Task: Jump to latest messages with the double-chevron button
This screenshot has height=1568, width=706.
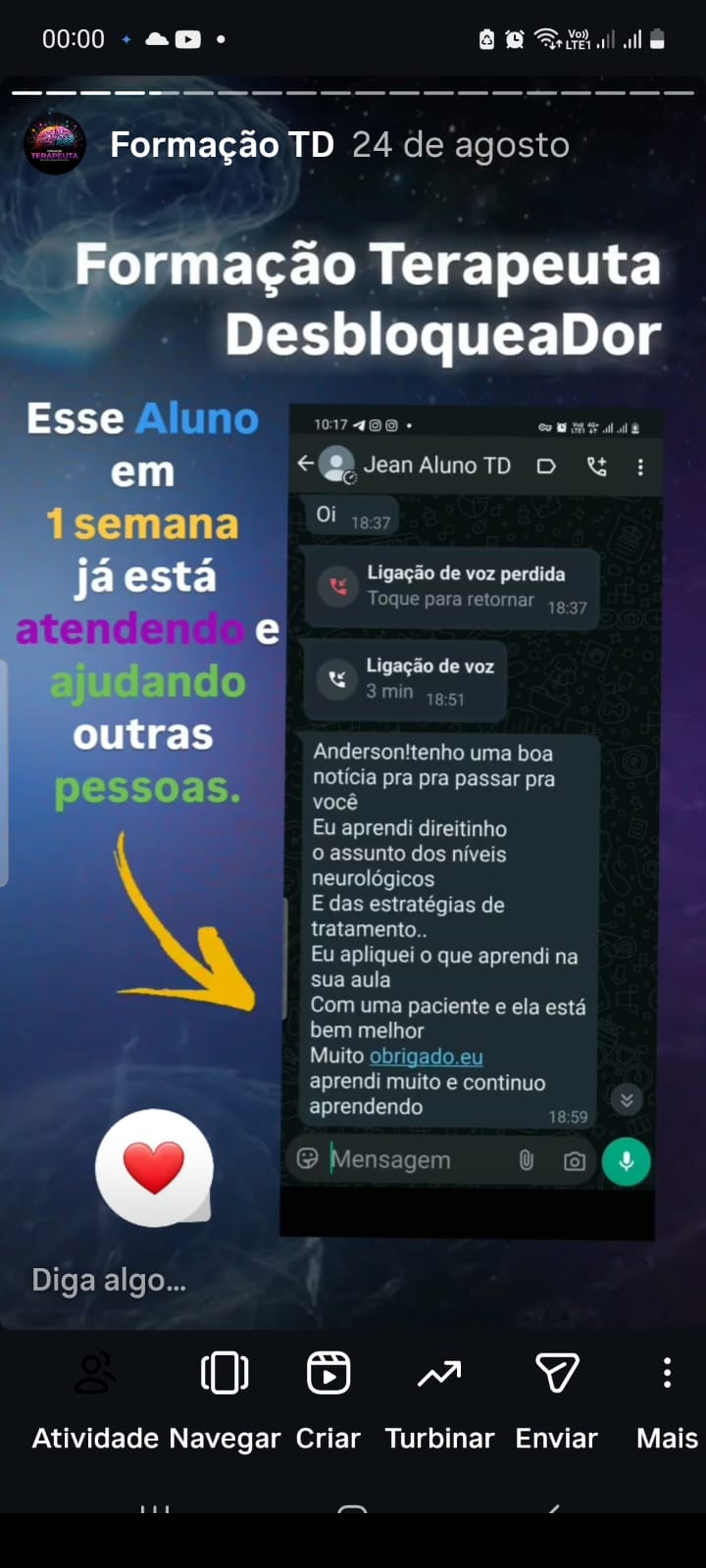Action: [627, 1100]
